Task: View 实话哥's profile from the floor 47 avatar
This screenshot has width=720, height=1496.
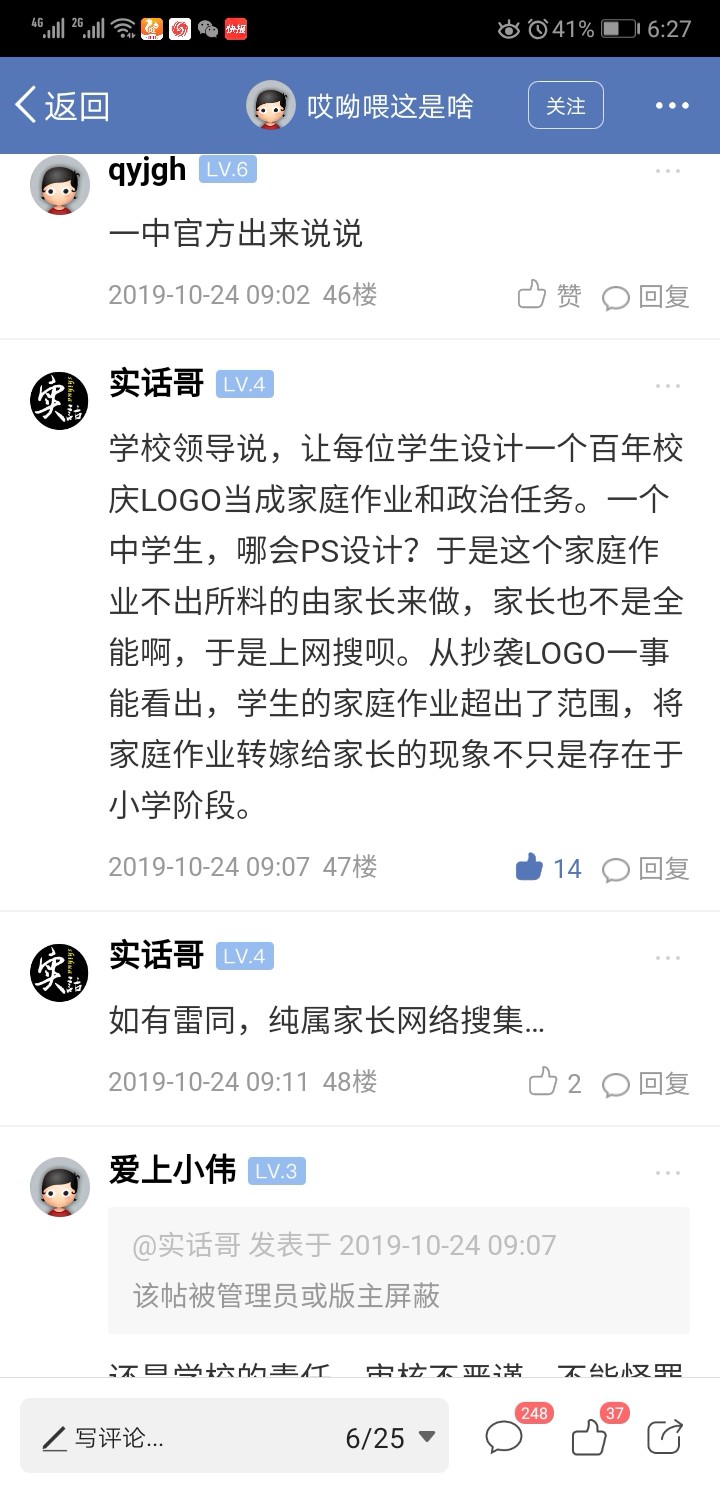Action: pyautogui.click(x=60, y=400)
